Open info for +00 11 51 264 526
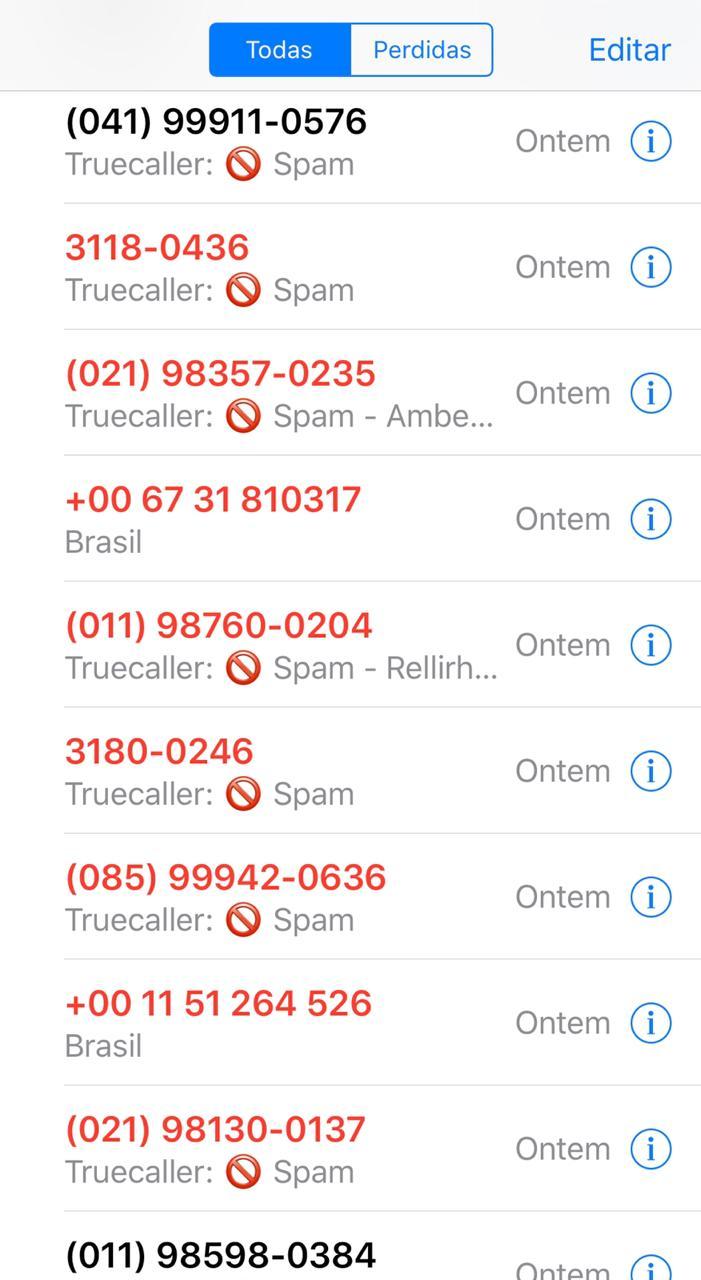This screenshot has width=701, height=1280. tap(650, 1024)
